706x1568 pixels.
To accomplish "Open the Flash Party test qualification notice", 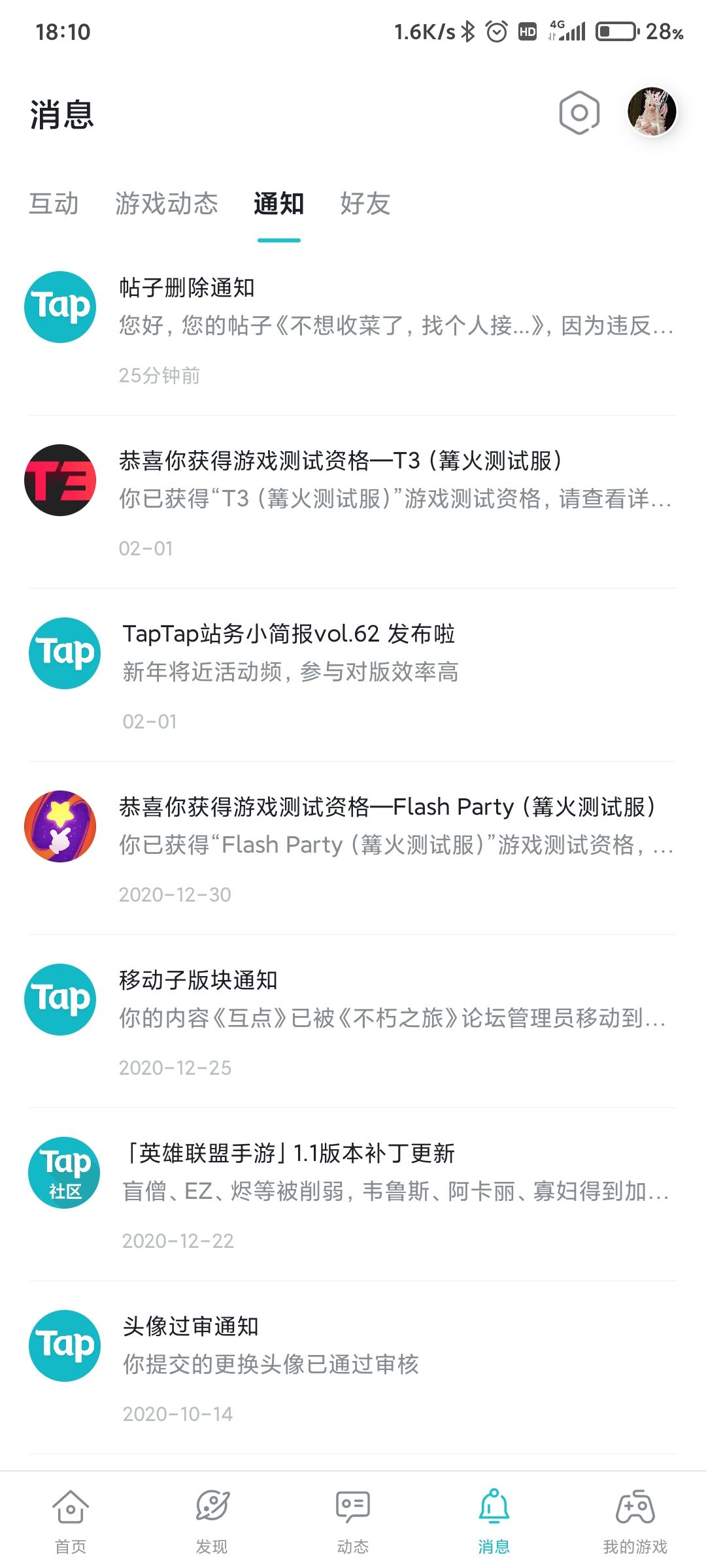I will click(353, 849).
